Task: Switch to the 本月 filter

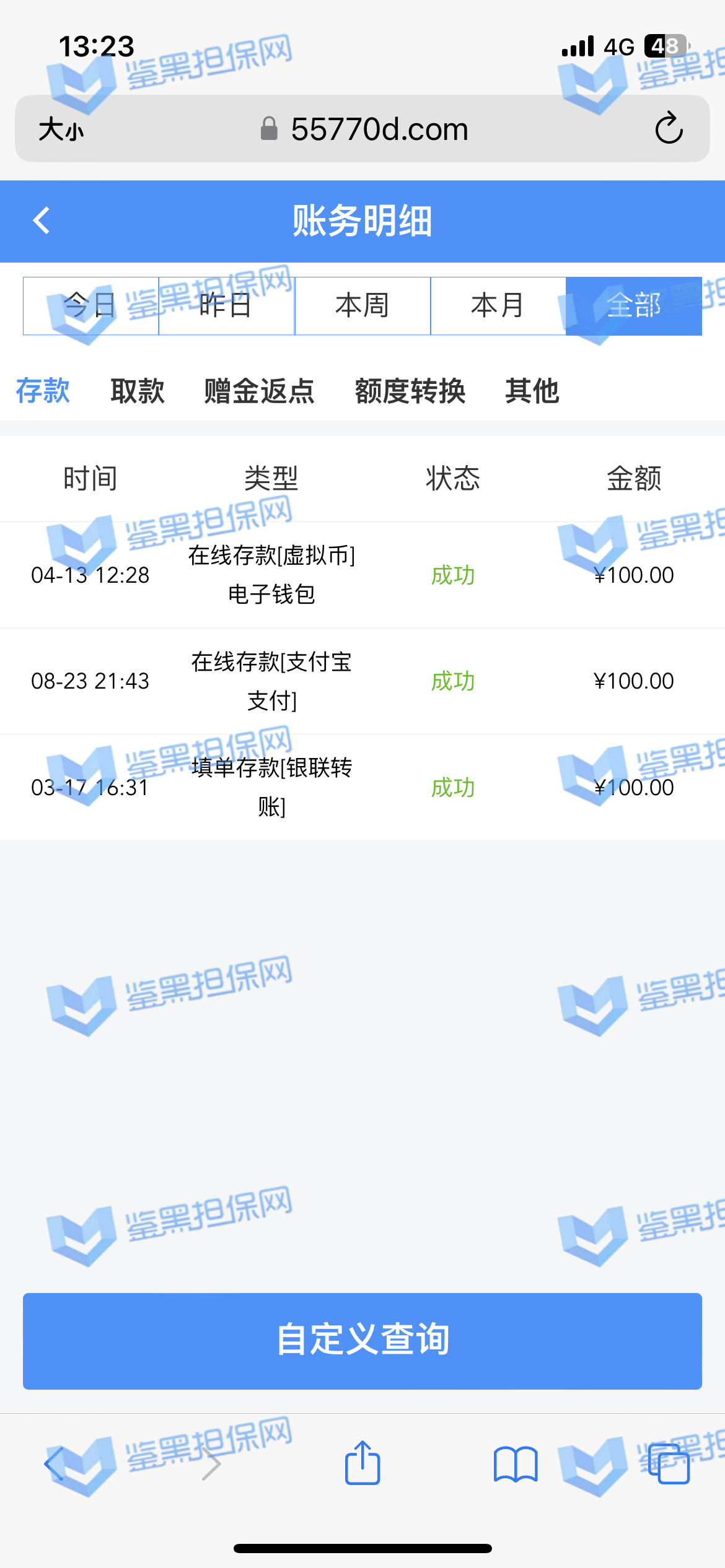Action: pyautogui.click(x=498, y=306)
